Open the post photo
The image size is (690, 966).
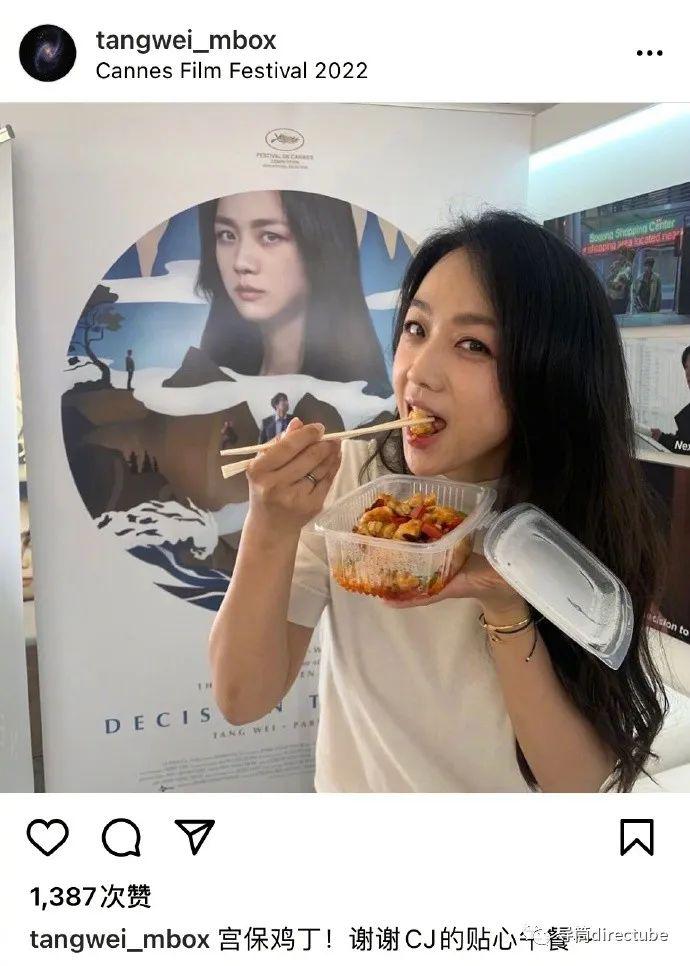coord(345,448)
